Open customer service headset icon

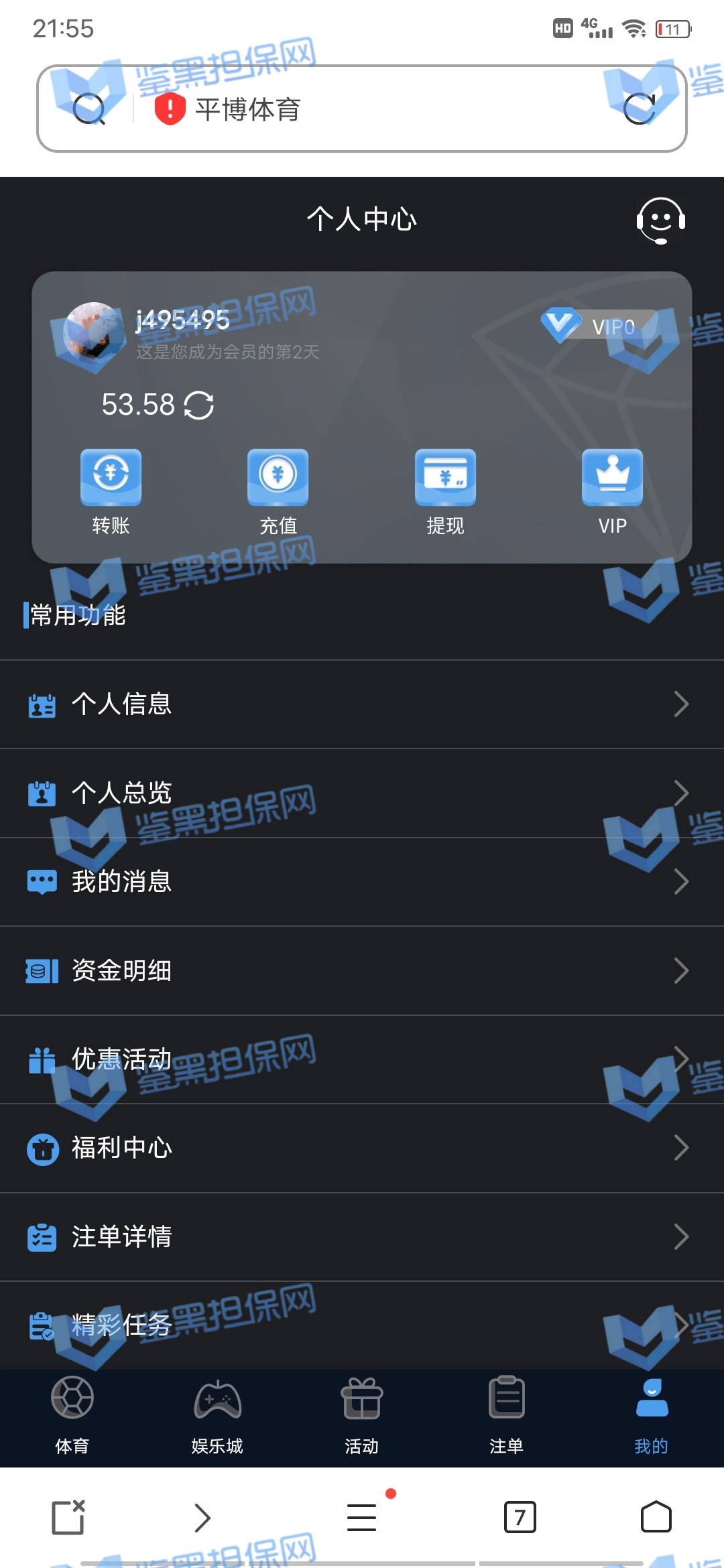click(660, 220)
